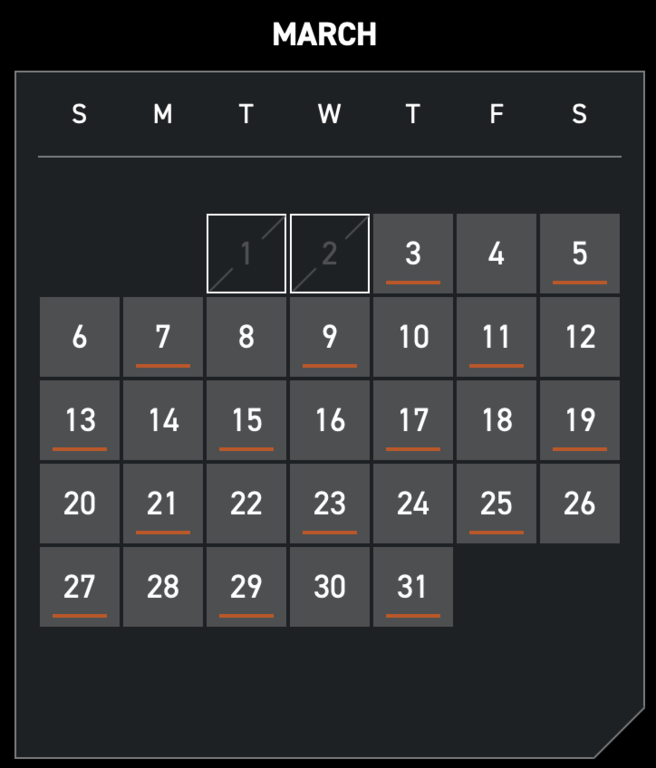This screenshot has height=768, width=656.
Task: Choose the 4th of March
Action: click(496, 253)
